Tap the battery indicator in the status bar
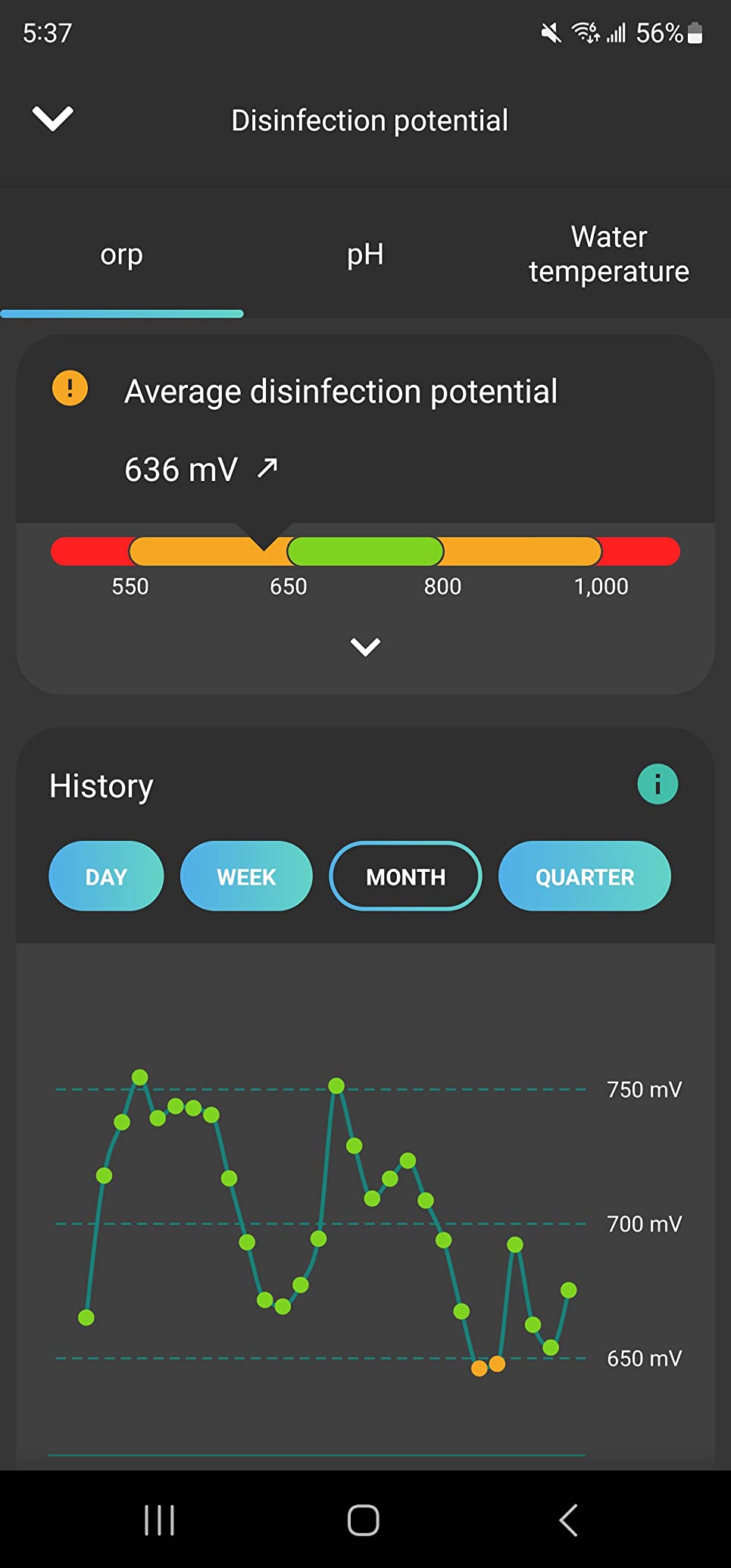Viewport: 731px width, 1568px height. coord(695,33)
